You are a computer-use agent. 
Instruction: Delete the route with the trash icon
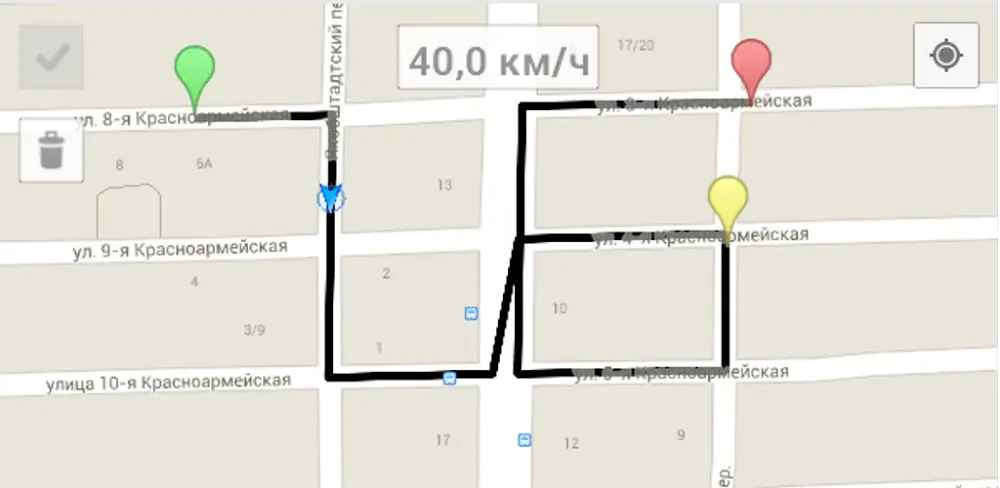click(x=51, y=151)
